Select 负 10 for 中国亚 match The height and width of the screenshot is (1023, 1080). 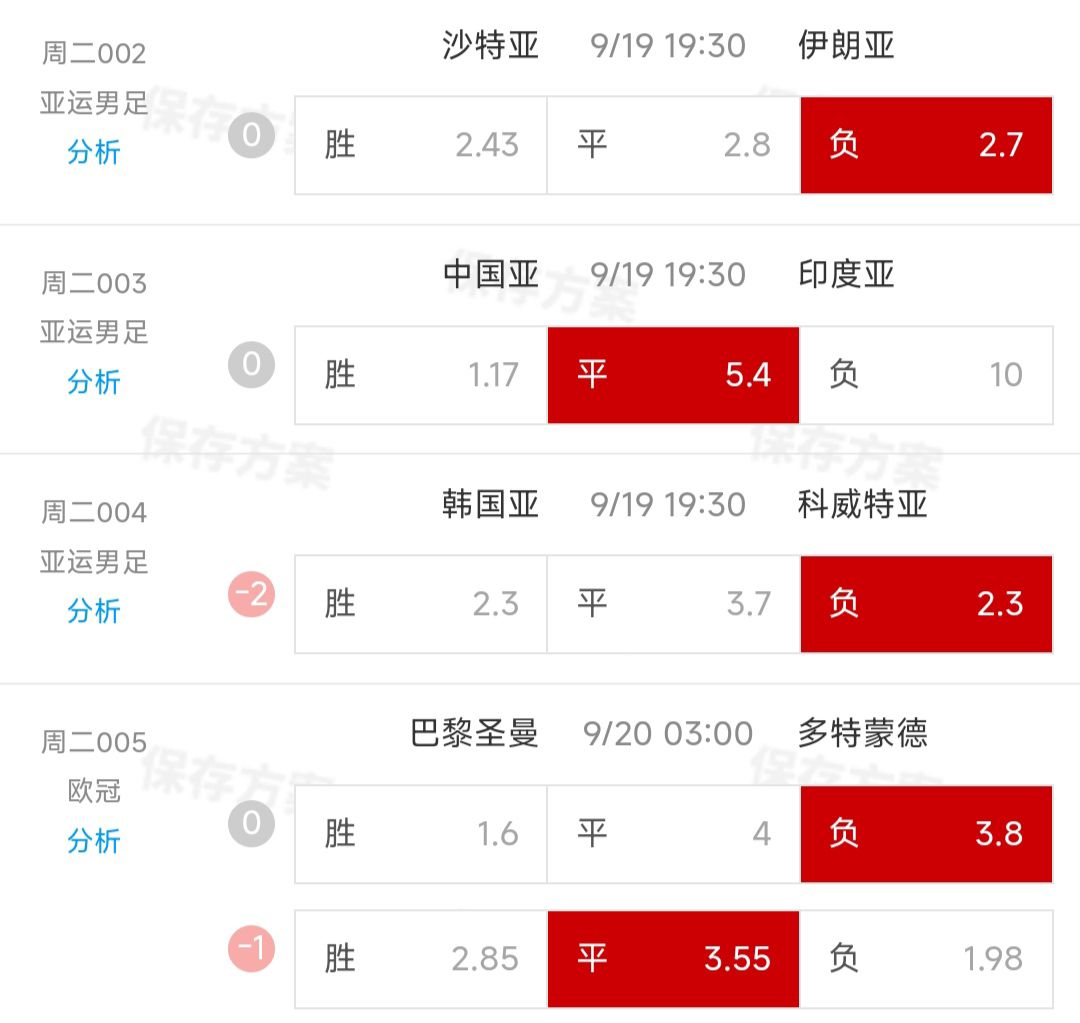[x=926, y=375]
